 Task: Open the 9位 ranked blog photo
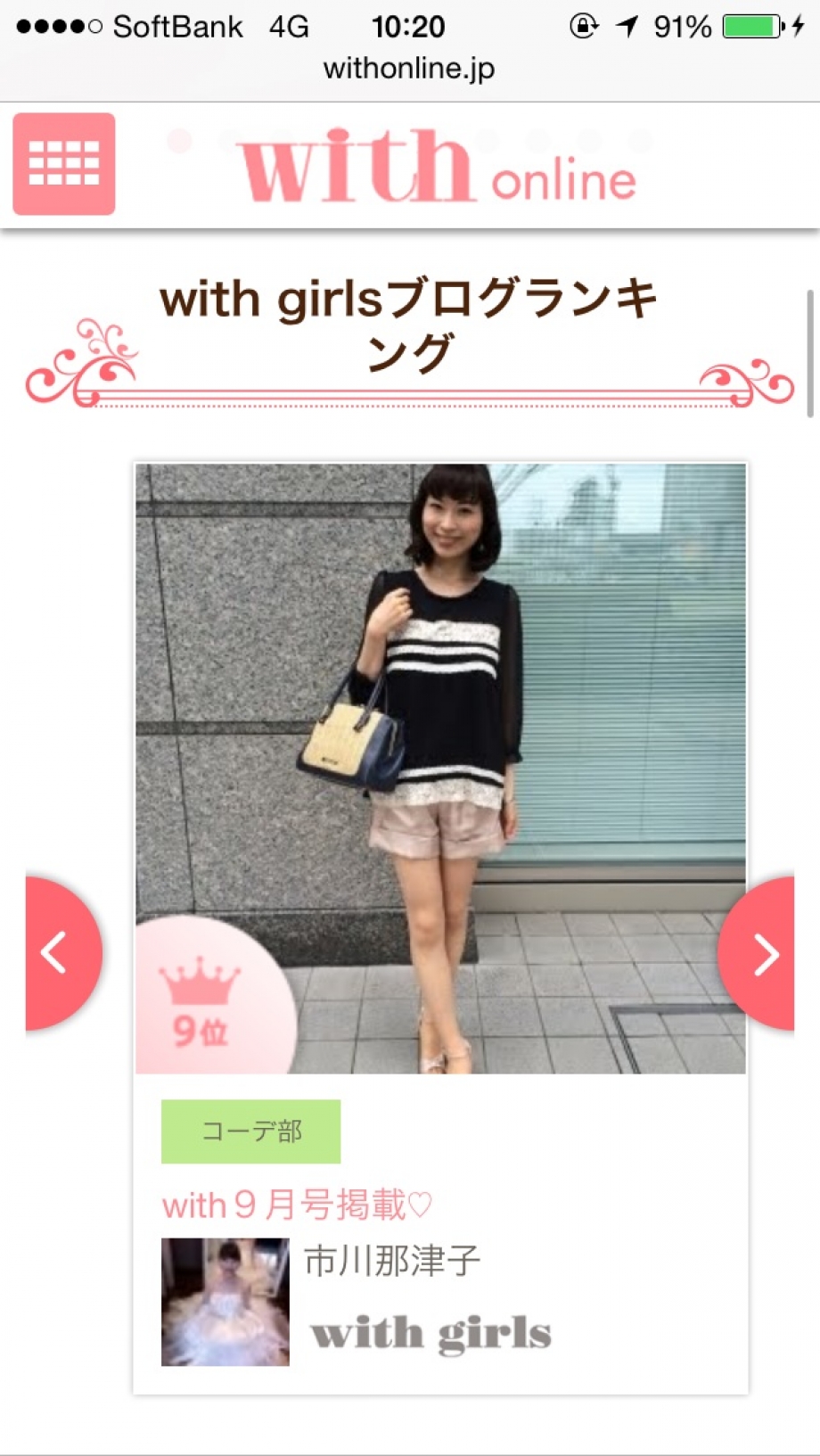440,767
